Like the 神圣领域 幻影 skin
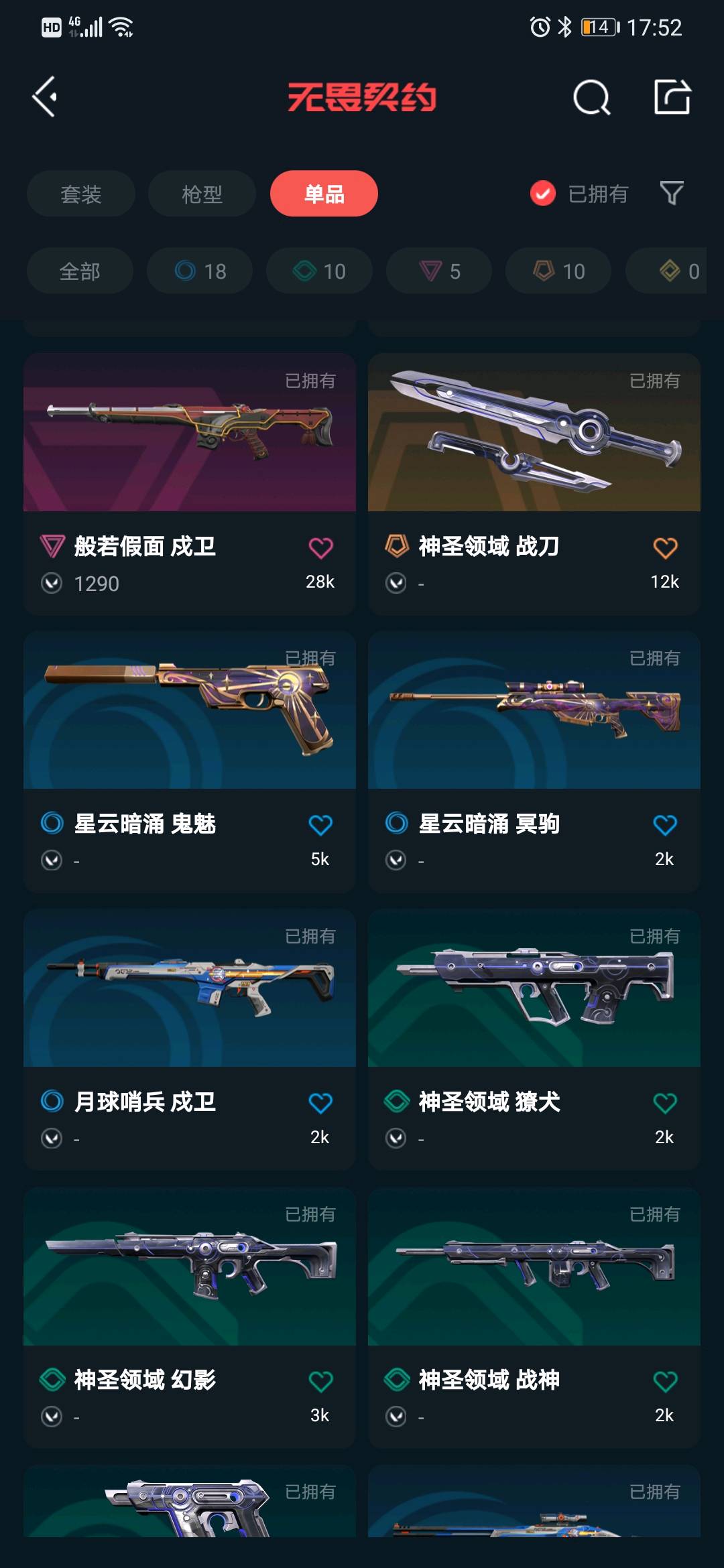This screenshot has width=724, height=1568. 320,1382
